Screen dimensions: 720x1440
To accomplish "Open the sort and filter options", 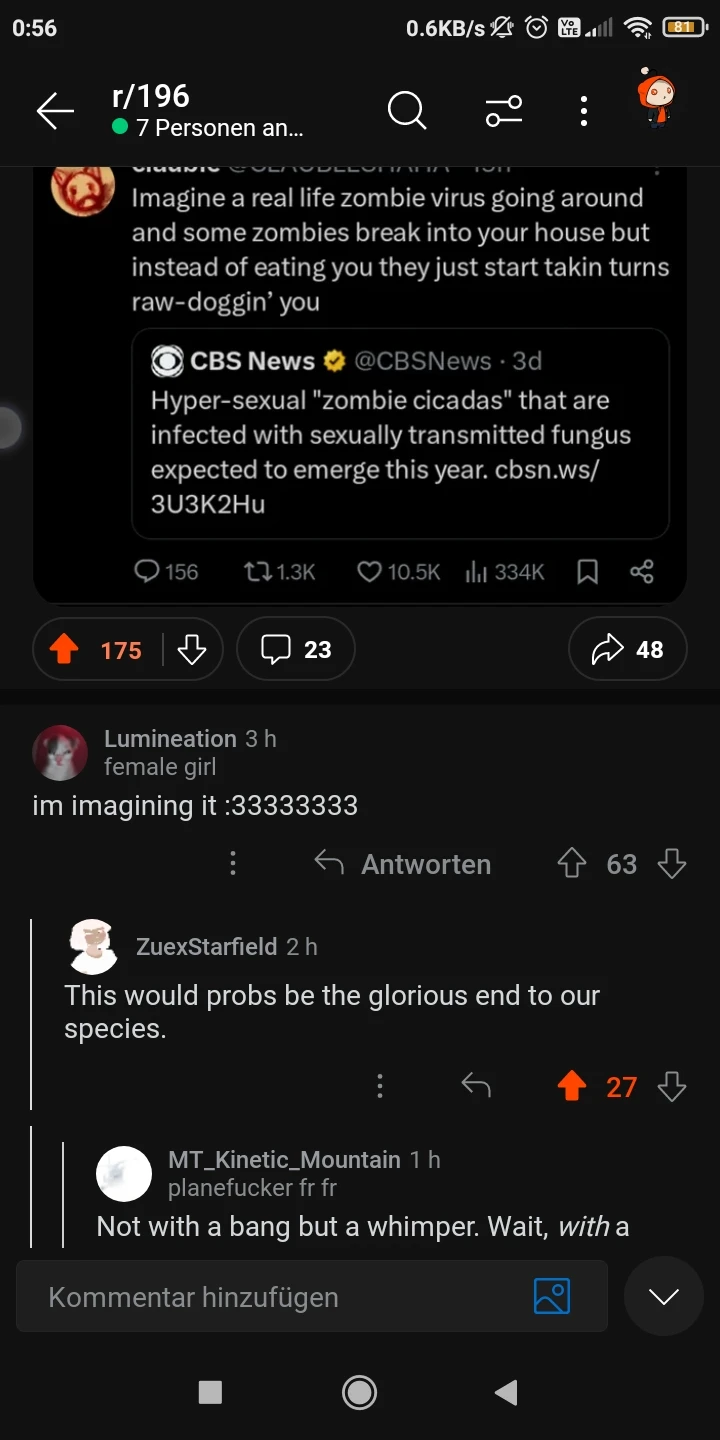I will (504, 111).
